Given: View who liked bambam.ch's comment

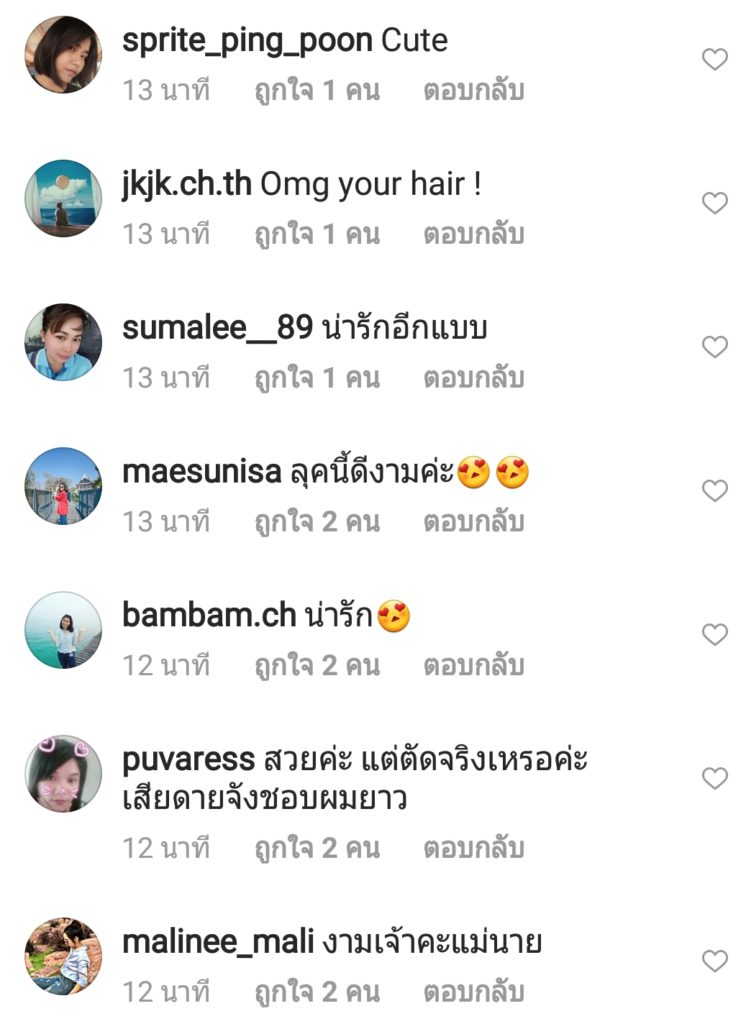Looking at the screenshot, I should [x=317, y=666].
